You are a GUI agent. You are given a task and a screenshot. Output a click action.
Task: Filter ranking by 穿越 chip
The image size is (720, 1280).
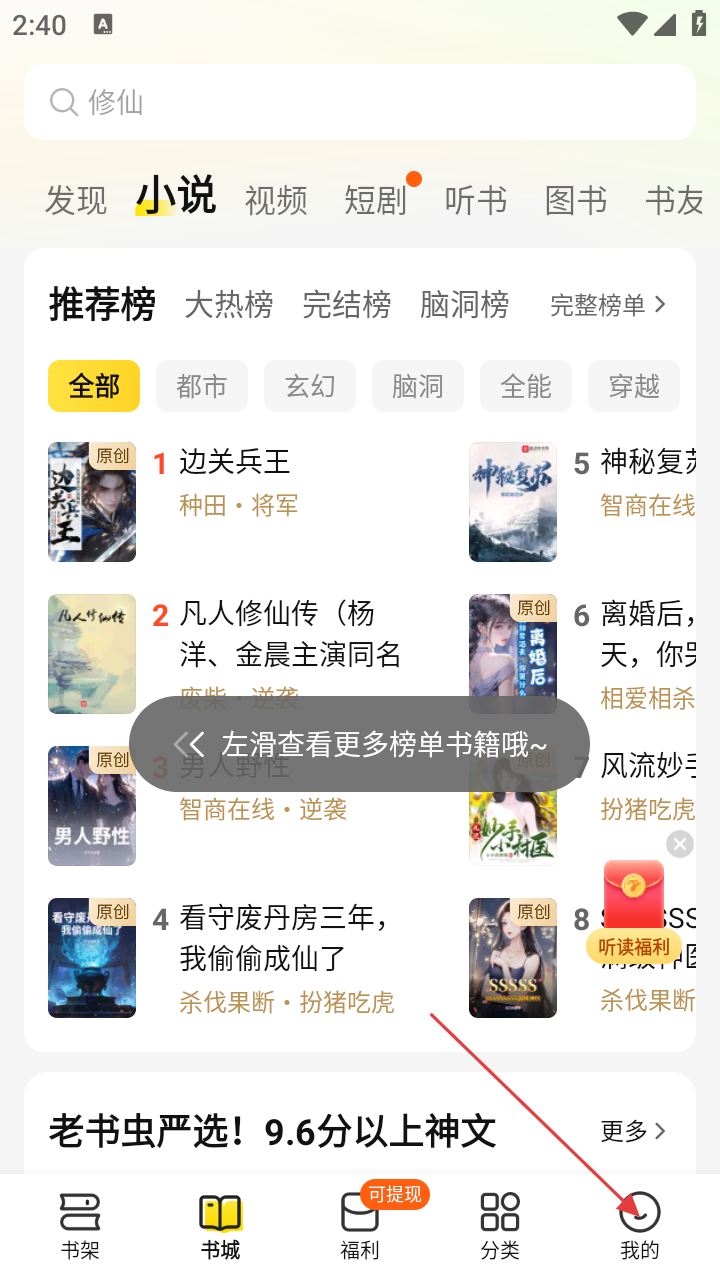pyautogui.click(x=634, y=386)
